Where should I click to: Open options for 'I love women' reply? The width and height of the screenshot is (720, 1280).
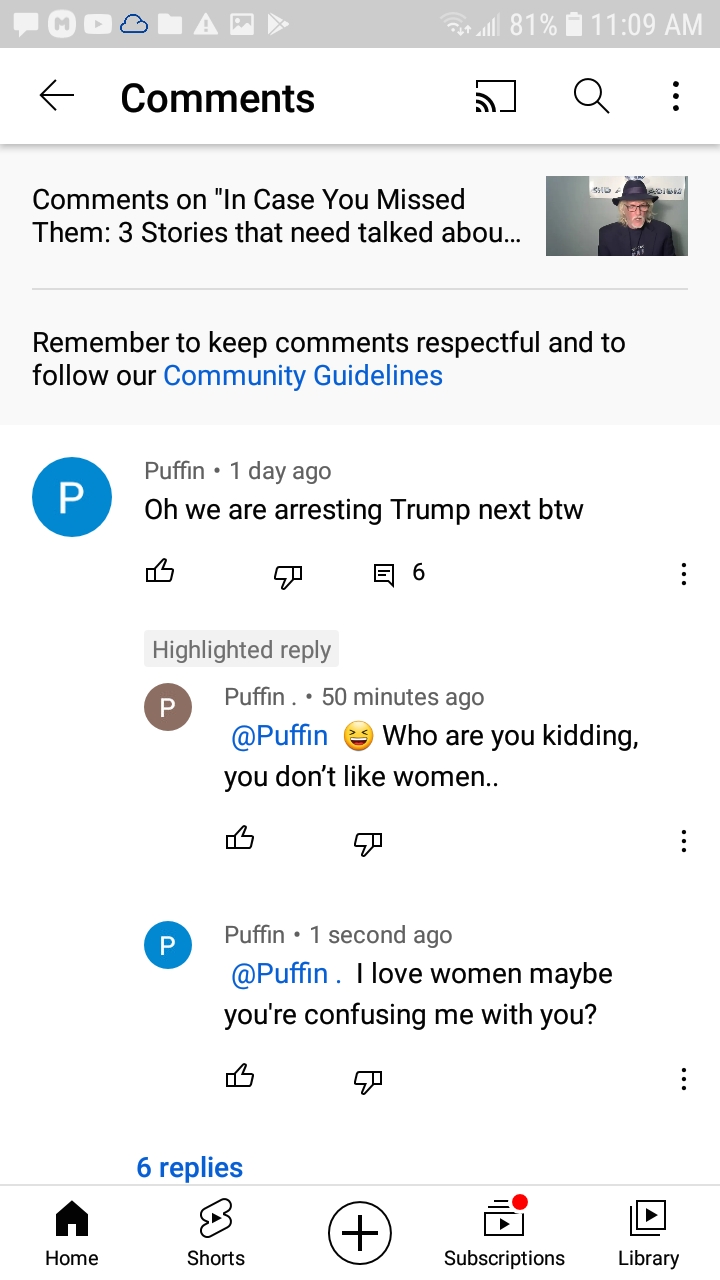point(684,1079)
